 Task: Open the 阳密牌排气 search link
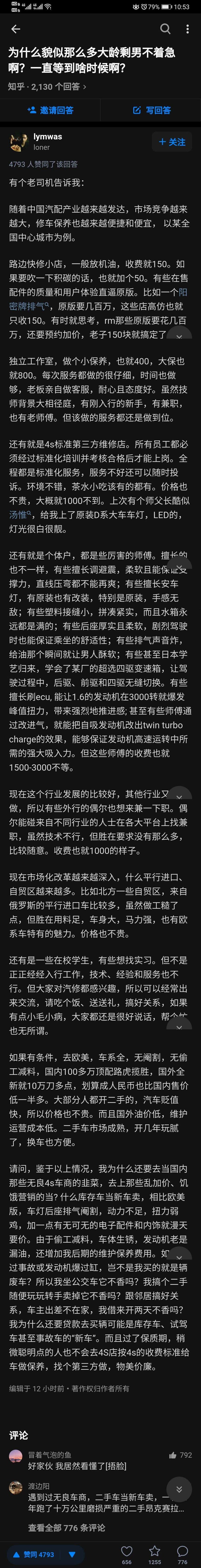(x=27, y=306)
